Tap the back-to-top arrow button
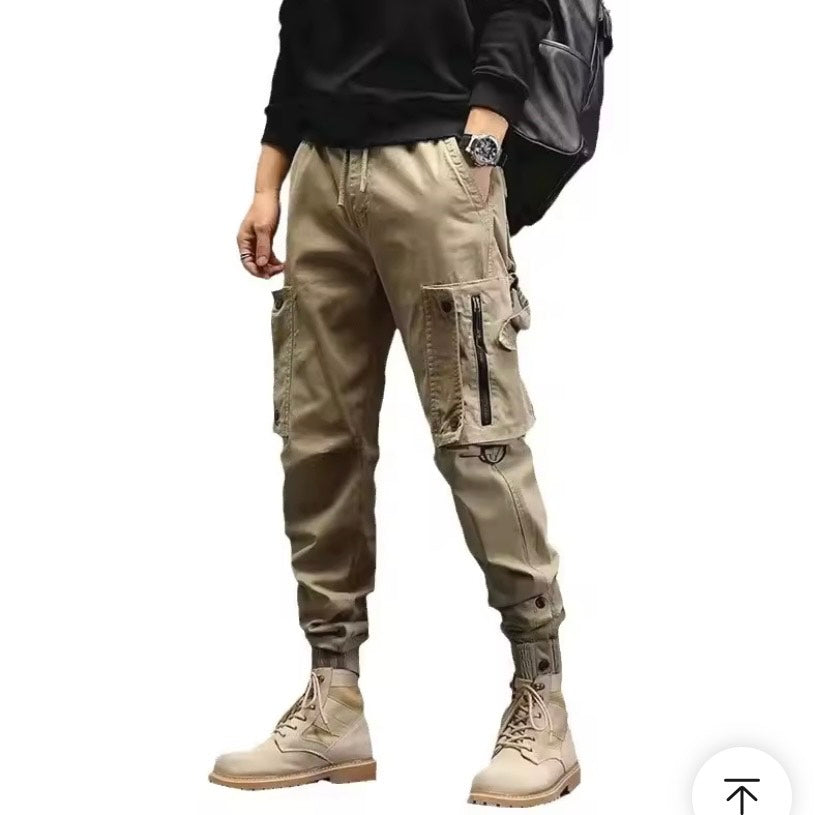The width and height of the screenshot is (828, 815). click(x=741, y=790)
